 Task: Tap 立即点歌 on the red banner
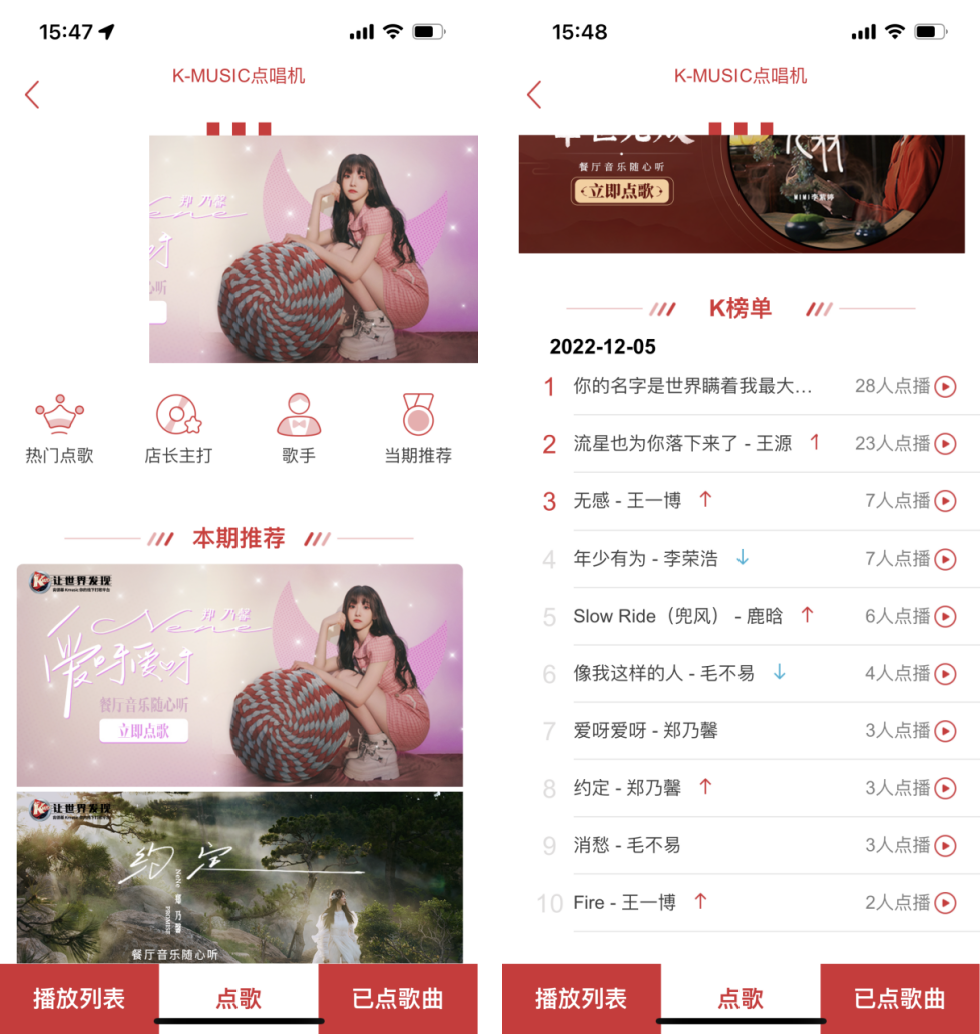621,191
